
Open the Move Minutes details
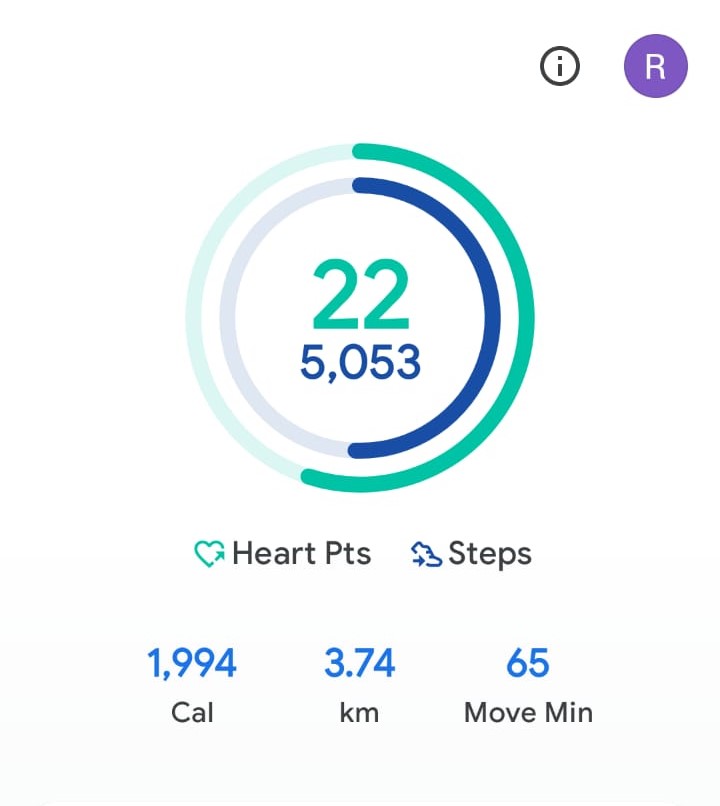528,685
